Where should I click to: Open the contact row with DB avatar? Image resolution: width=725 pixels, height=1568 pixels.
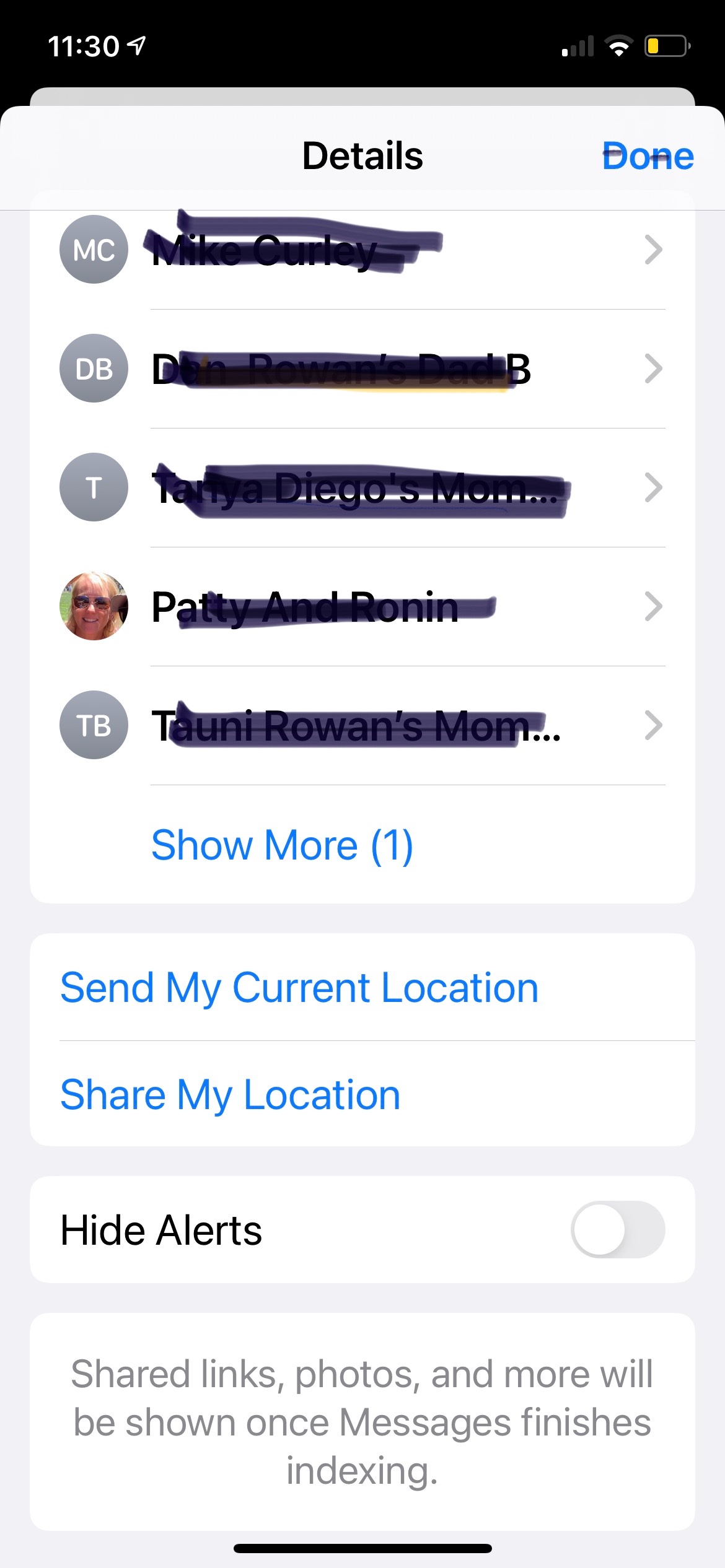point(362,369)
